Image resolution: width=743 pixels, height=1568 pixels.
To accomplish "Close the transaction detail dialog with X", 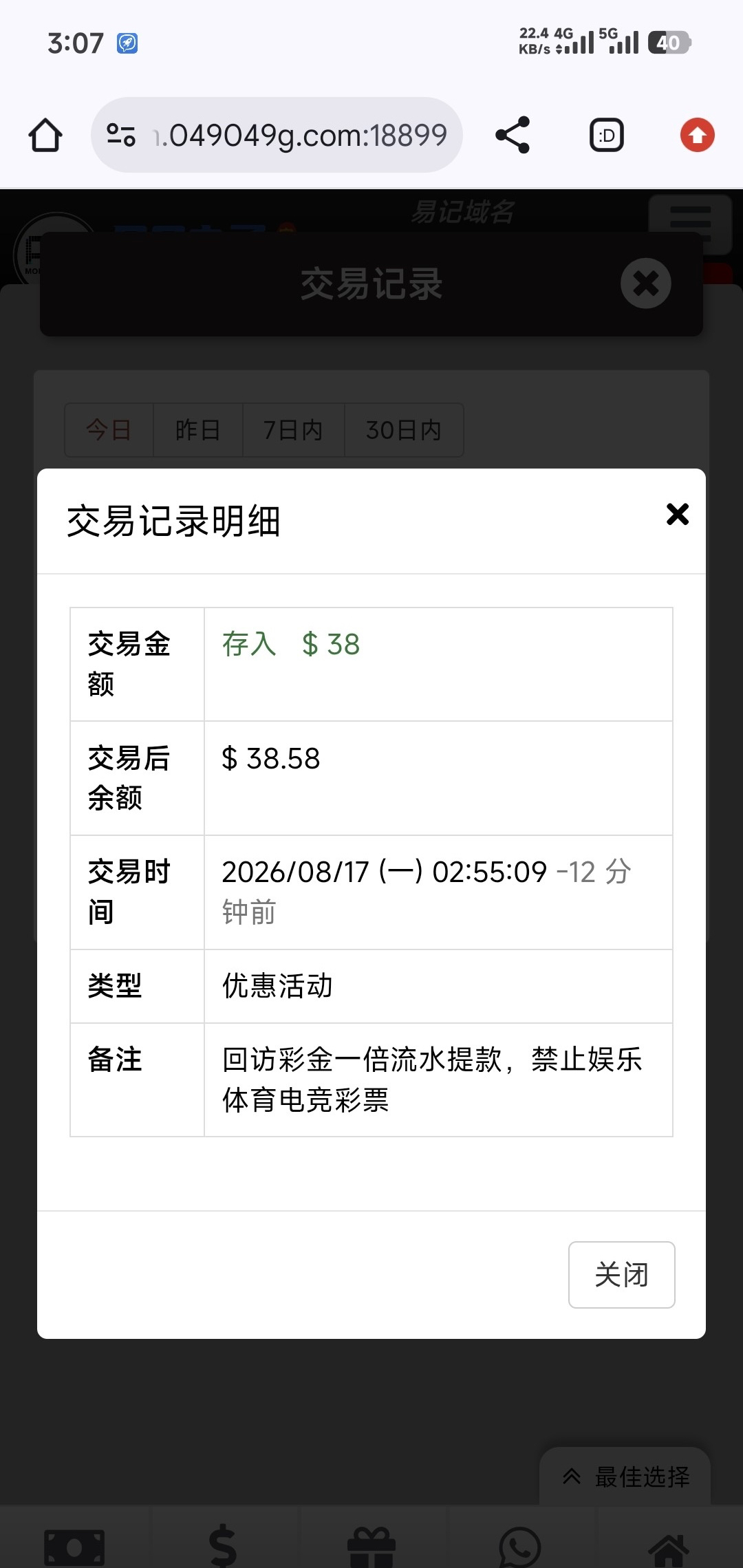I will 678,514.
